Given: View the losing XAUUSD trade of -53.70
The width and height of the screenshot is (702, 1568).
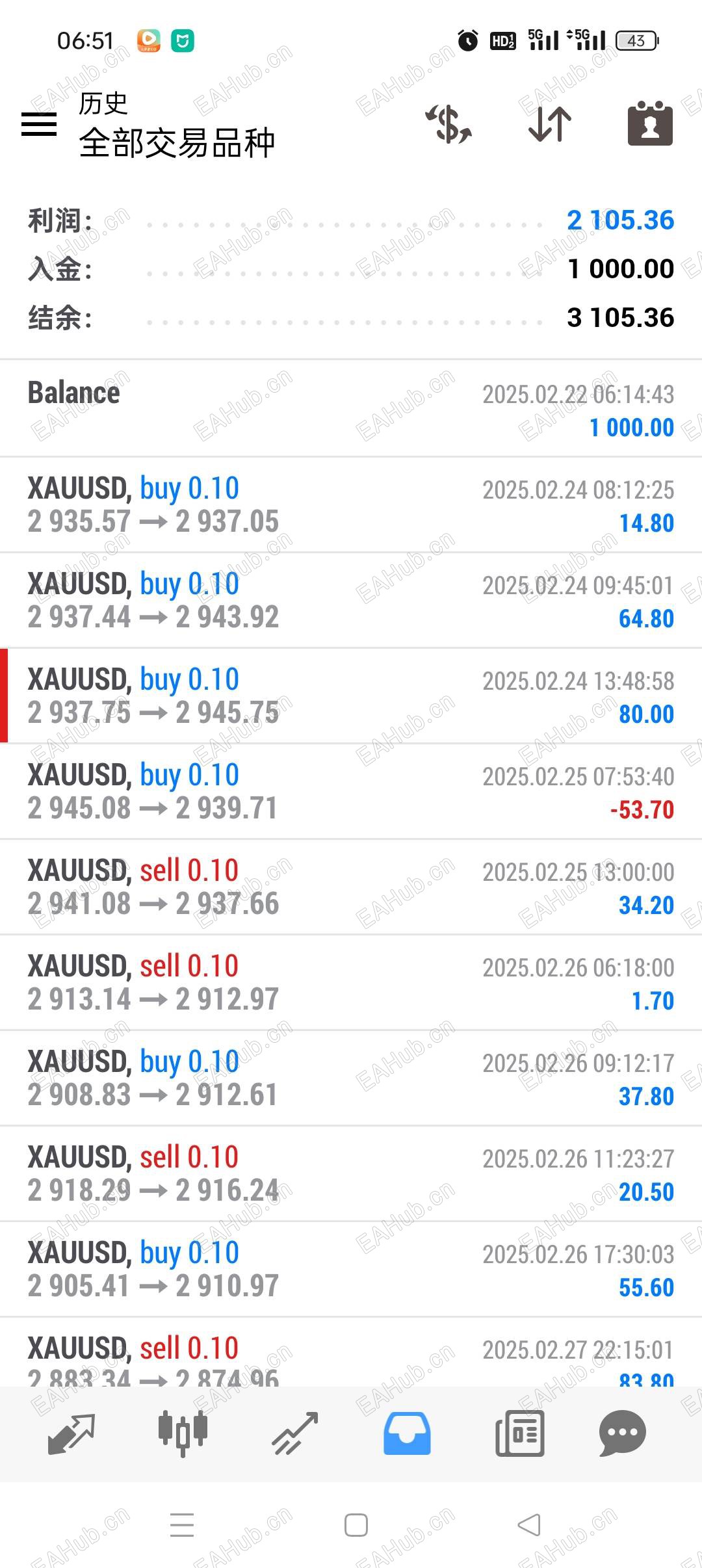Looking at the screenshot, I should (351, 791).
